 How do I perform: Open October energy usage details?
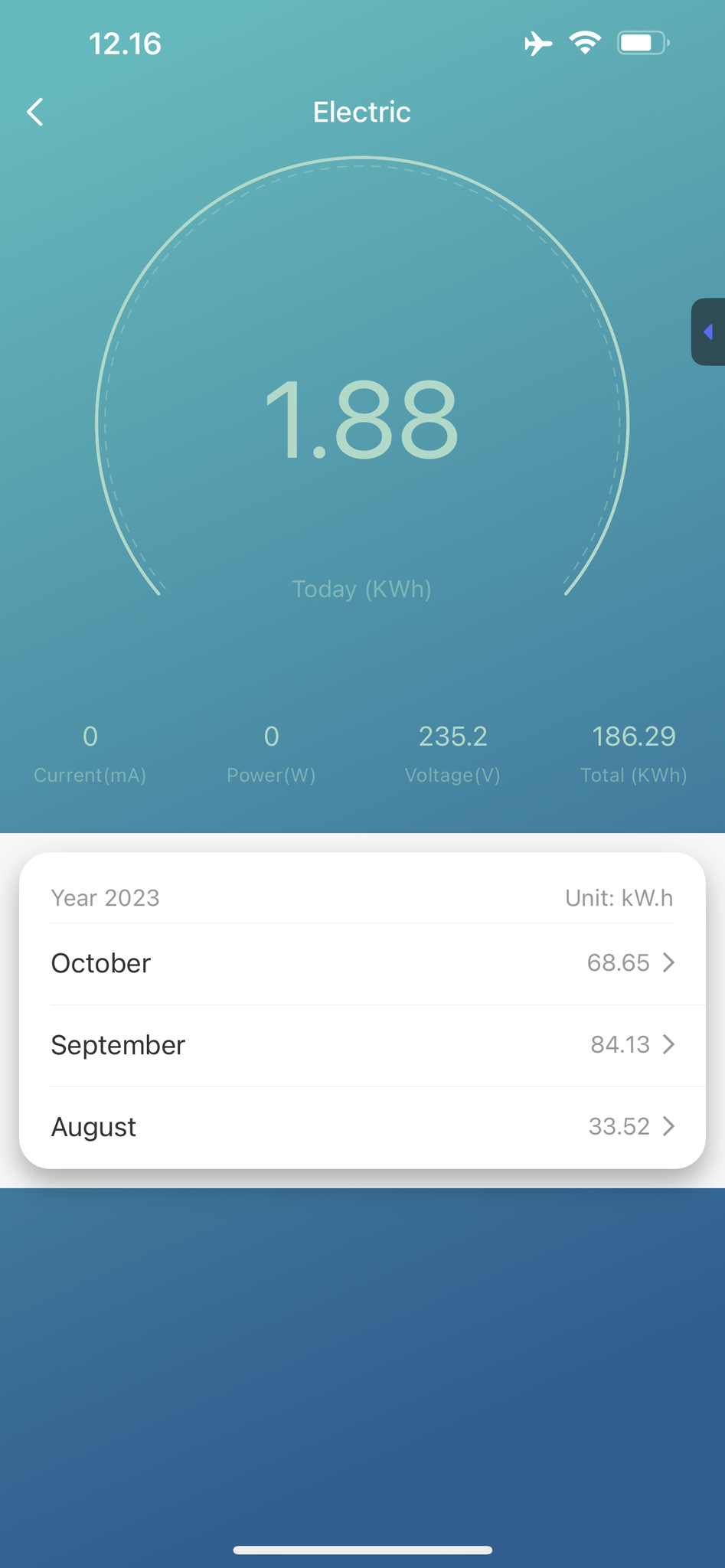click(362, 963)
